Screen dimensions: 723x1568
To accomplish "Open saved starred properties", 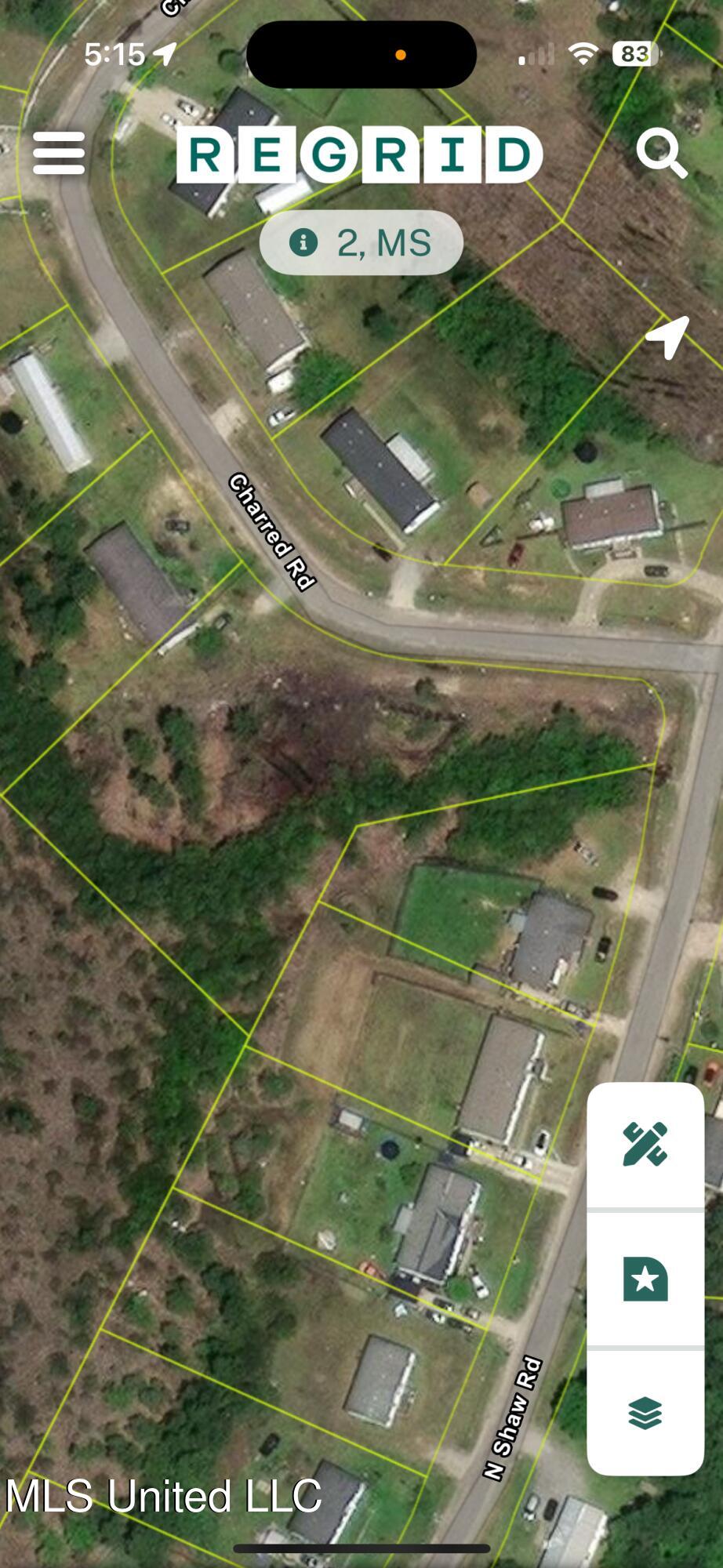I will coord(645,1279).
